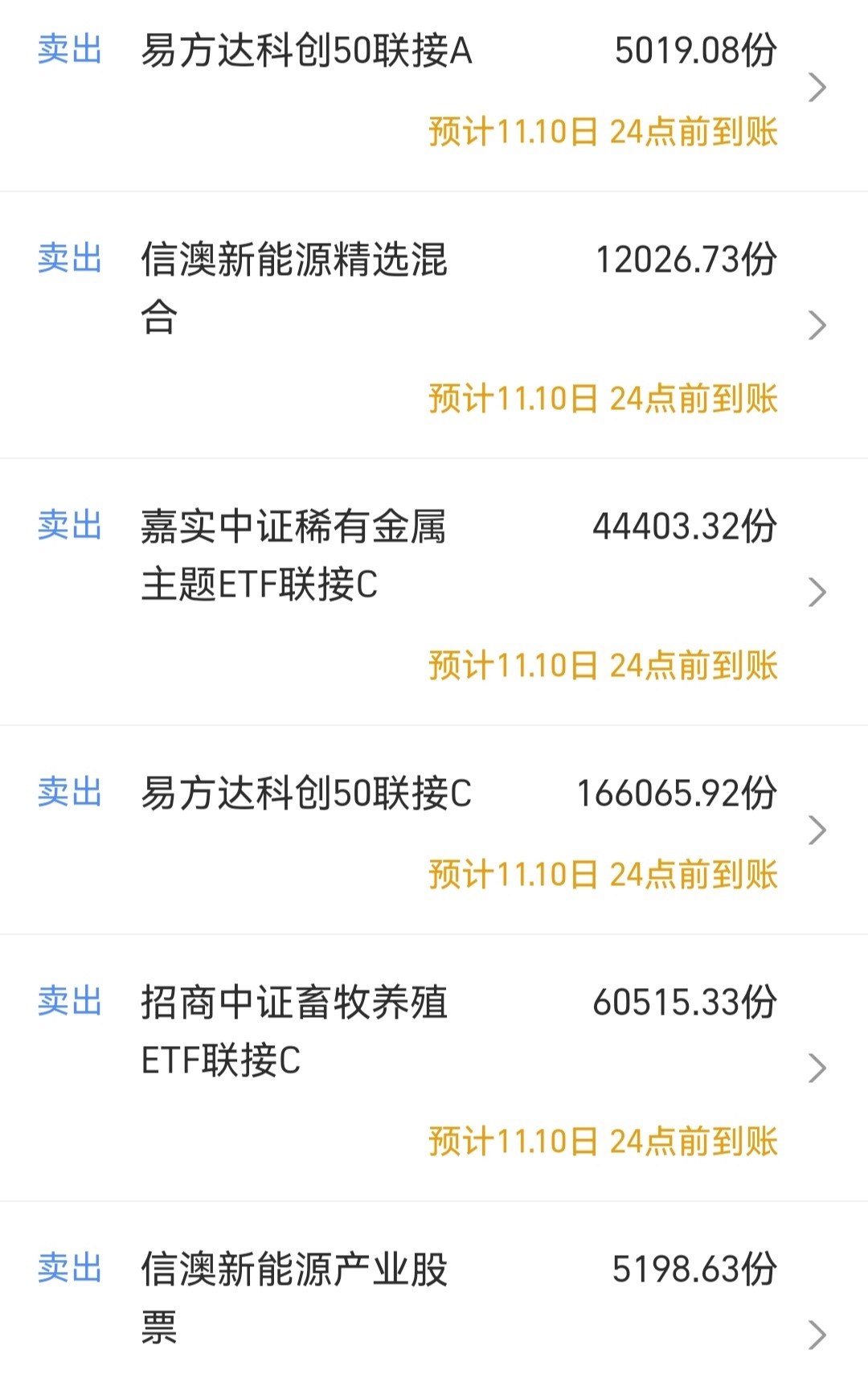
Task: Click the 卖出 label on 信澳新能源精选混合 row
Action: click(x=71, y=257)
